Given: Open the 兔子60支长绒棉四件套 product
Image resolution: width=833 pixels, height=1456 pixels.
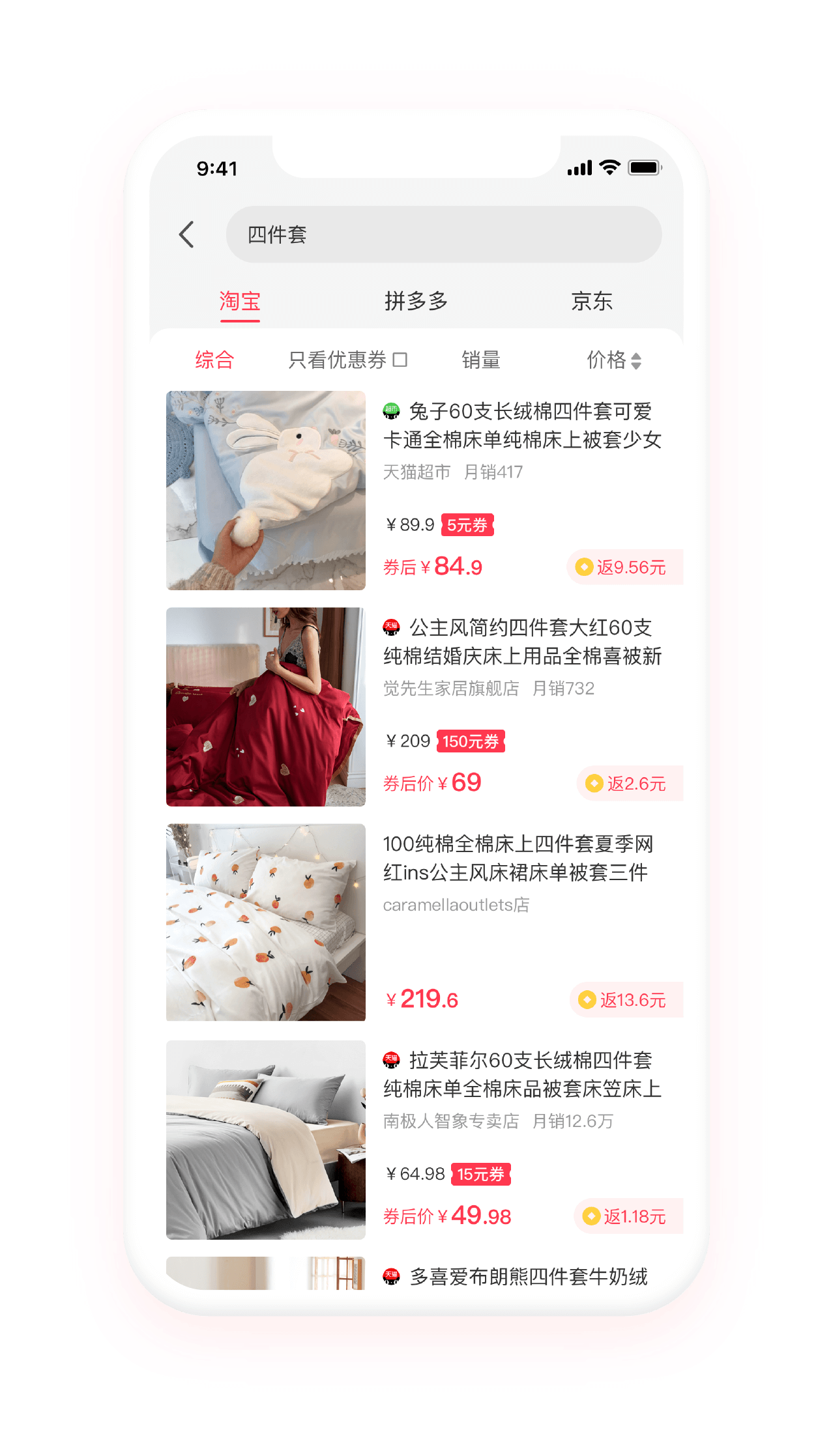Looking at the screenshot, I should coord(521,425).
